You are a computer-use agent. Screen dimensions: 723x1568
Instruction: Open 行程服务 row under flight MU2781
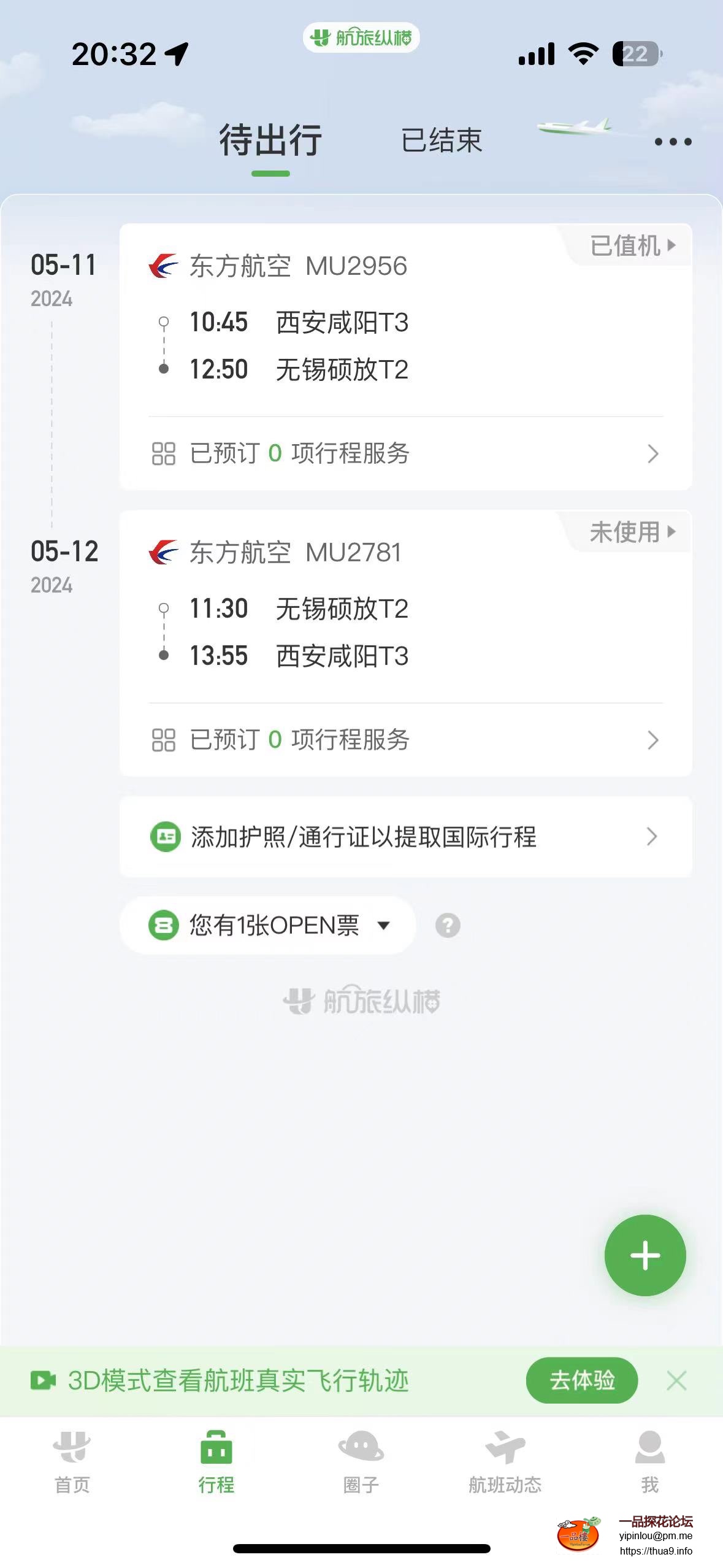(405, 740)
